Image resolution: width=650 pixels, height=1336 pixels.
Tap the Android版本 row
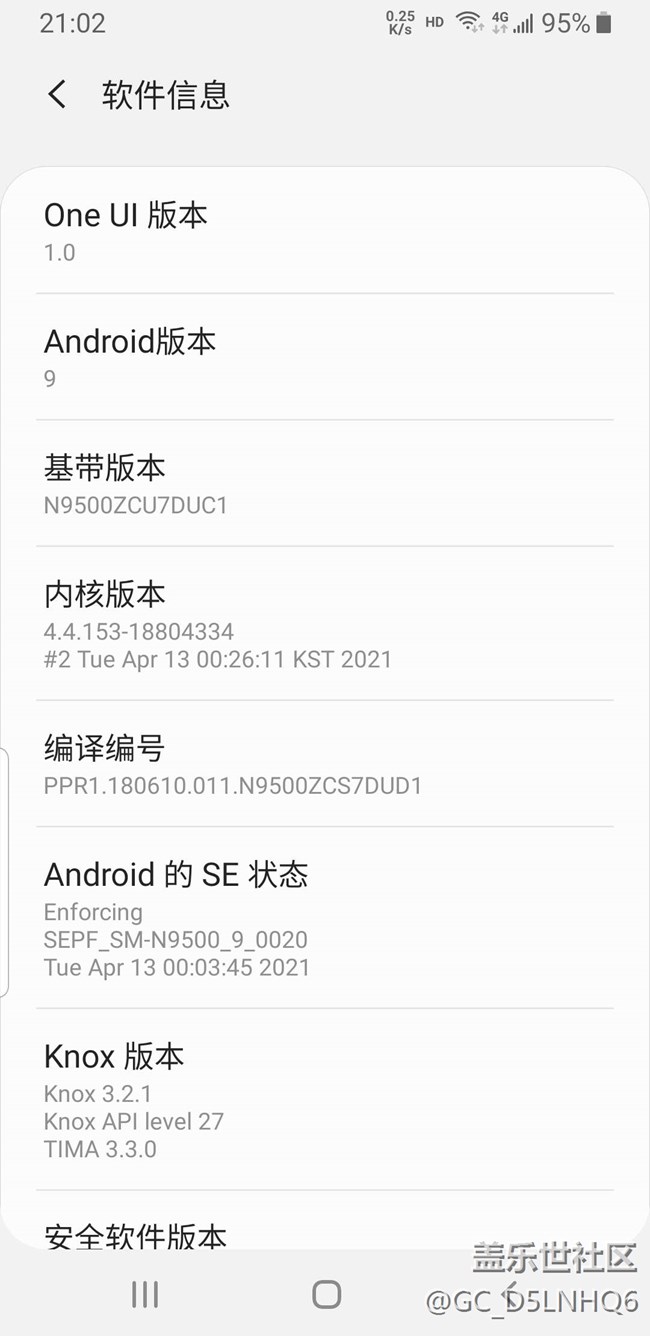pos(324,357)
